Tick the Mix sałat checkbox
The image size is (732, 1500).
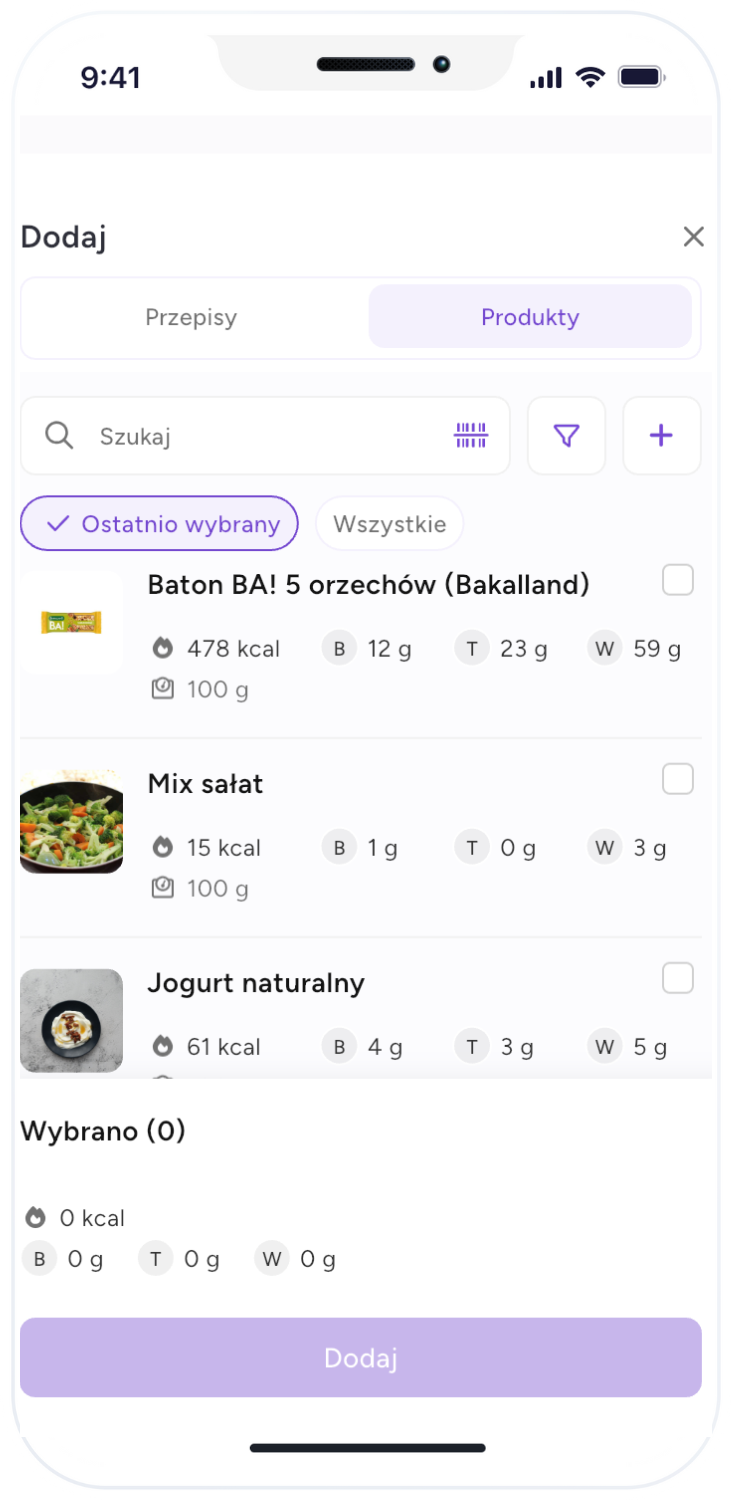click(678, 779)
